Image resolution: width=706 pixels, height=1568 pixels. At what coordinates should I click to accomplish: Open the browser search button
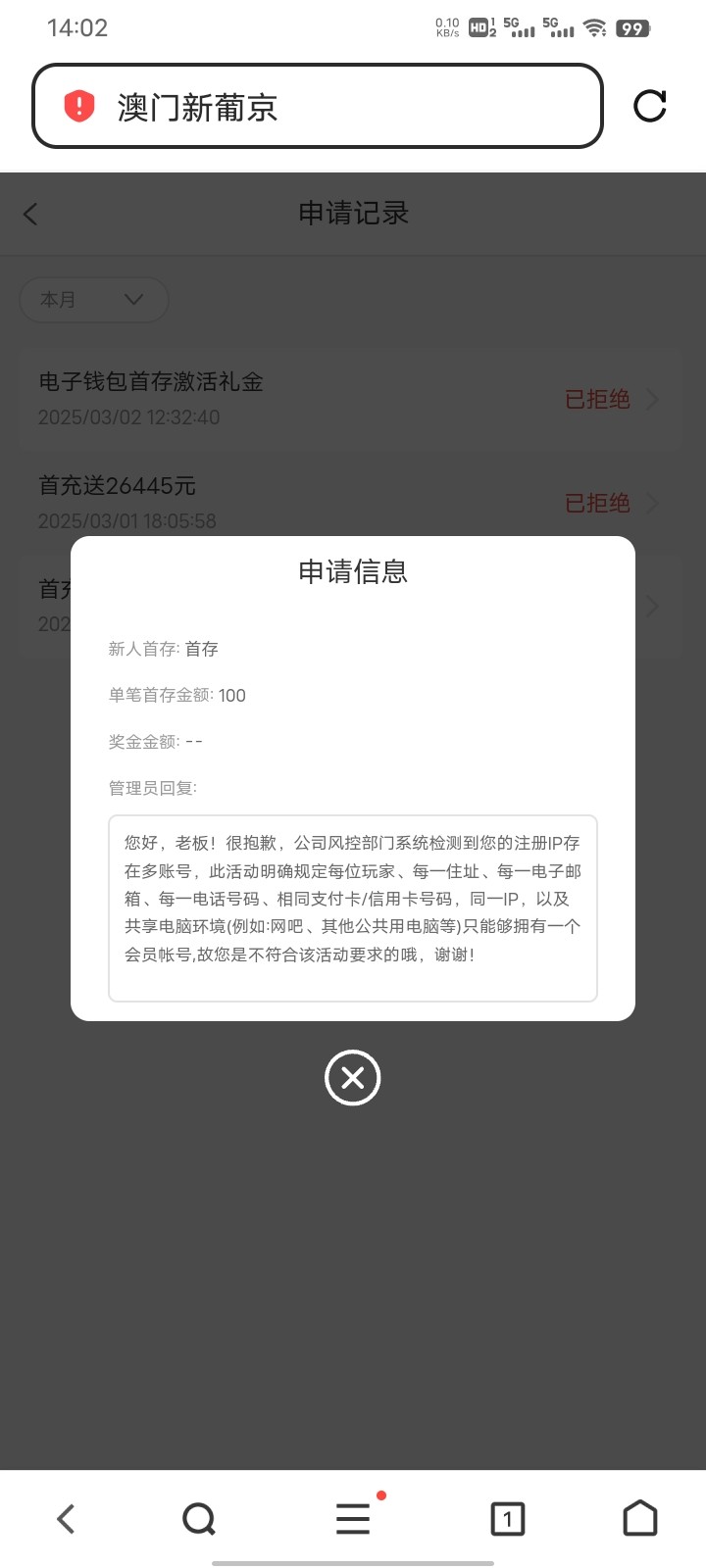199,1519
